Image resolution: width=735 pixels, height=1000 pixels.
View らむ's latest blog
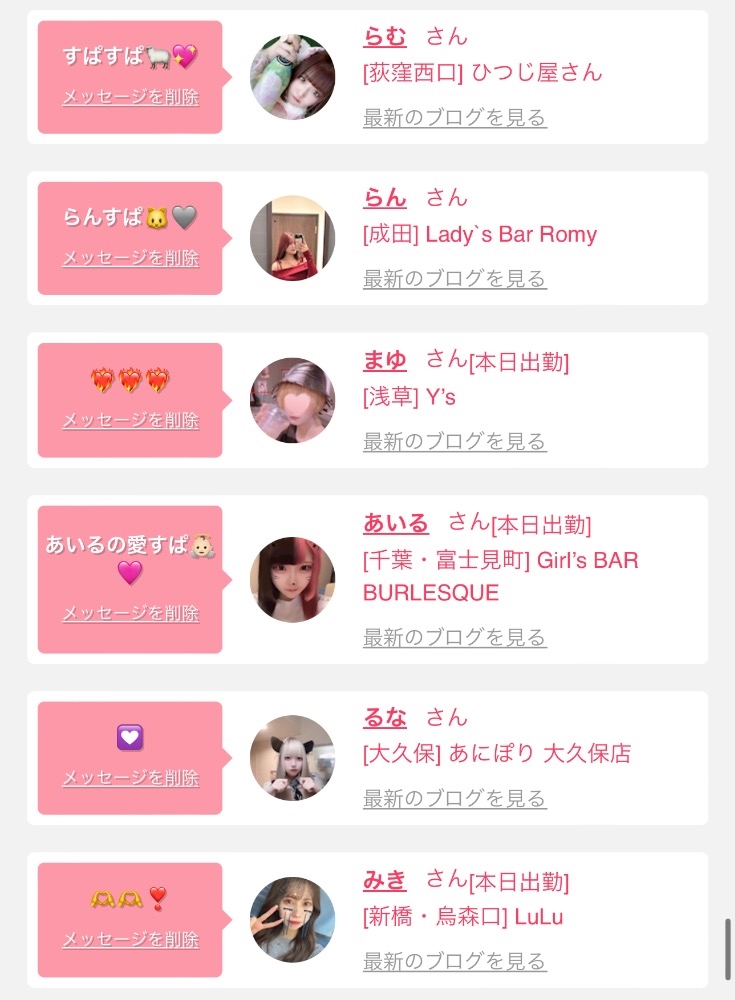click(454, 118)
